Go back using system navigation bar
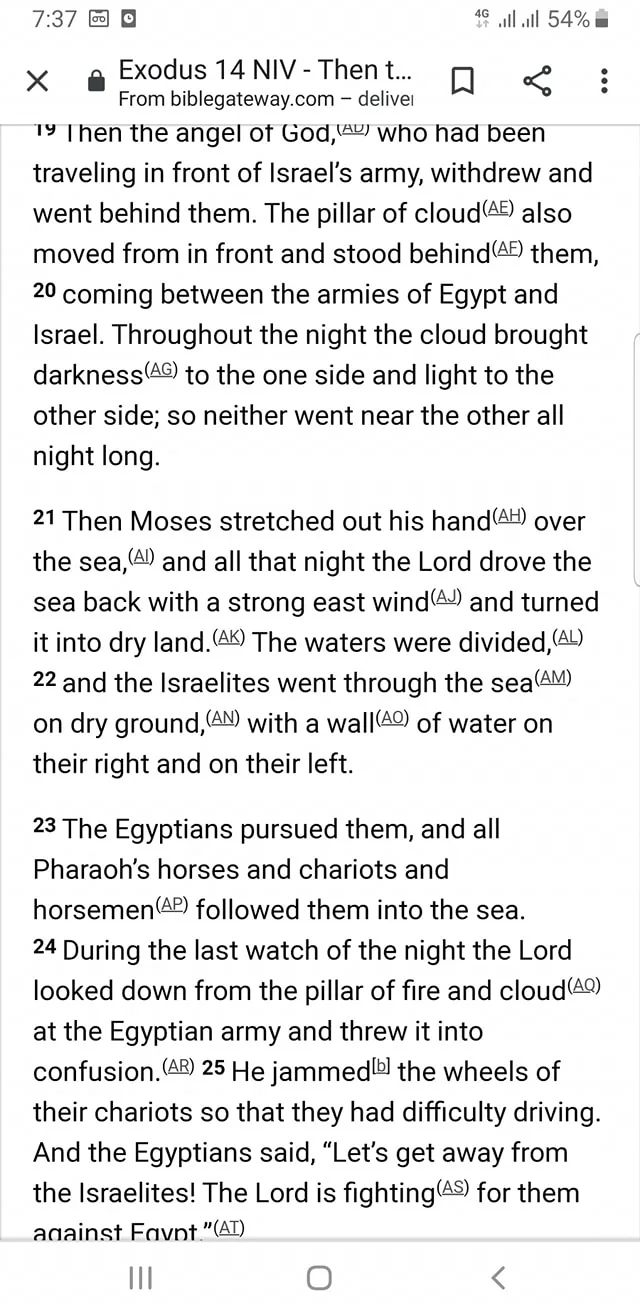 pyautogui.click(x=499, y=1277)
